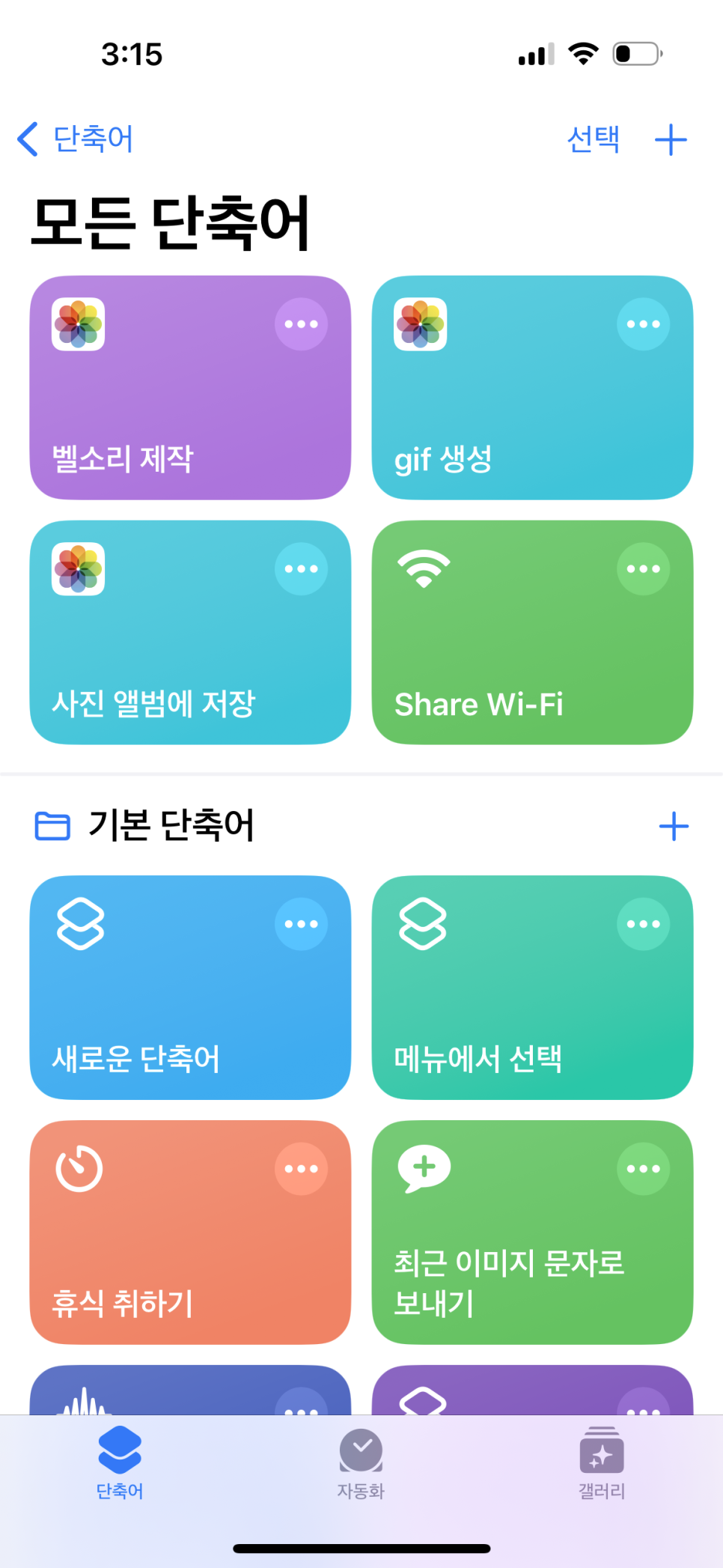Open options for 휴식 취하기
723x1568 pixels.
[x=301, y=1169]
